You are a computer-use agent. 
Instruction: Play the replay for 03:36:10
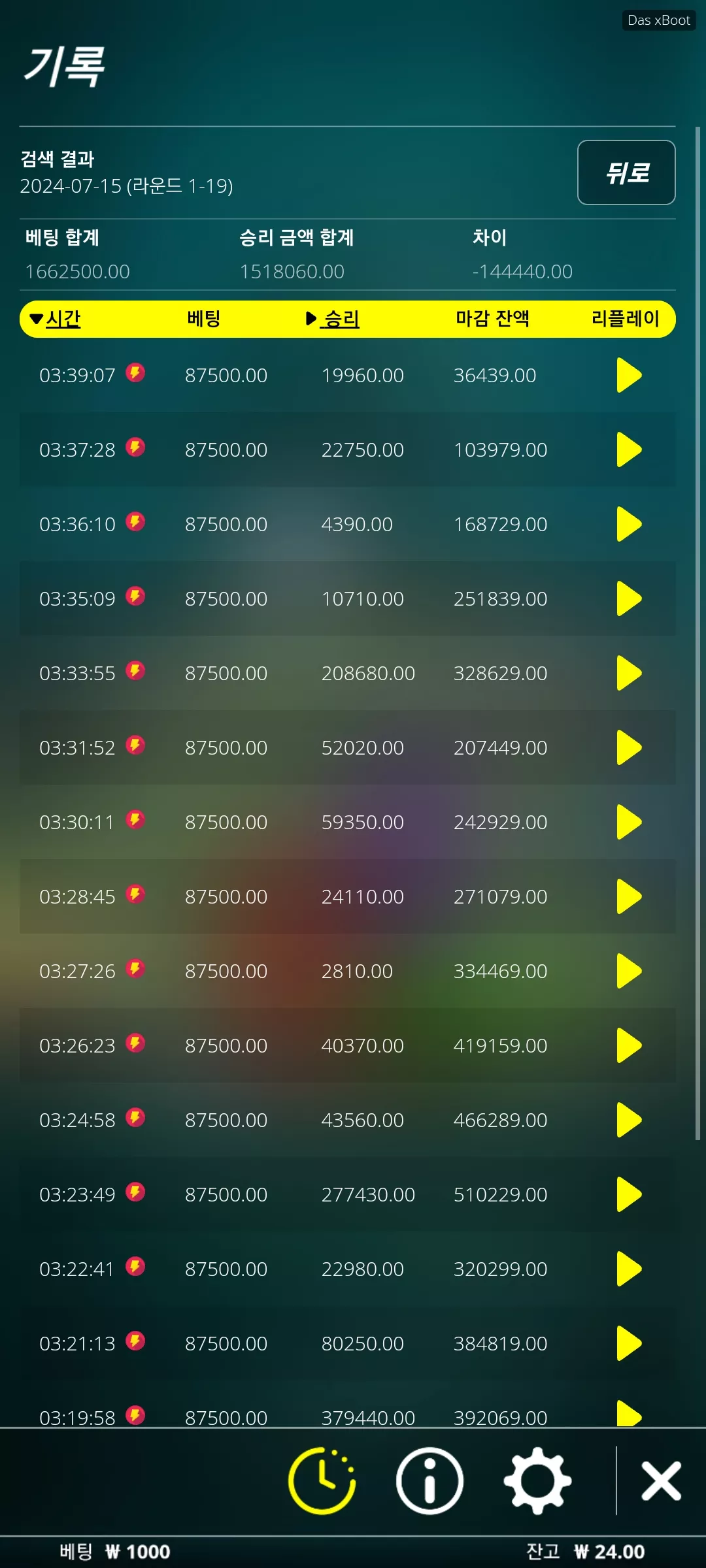(x=629, y=524)
